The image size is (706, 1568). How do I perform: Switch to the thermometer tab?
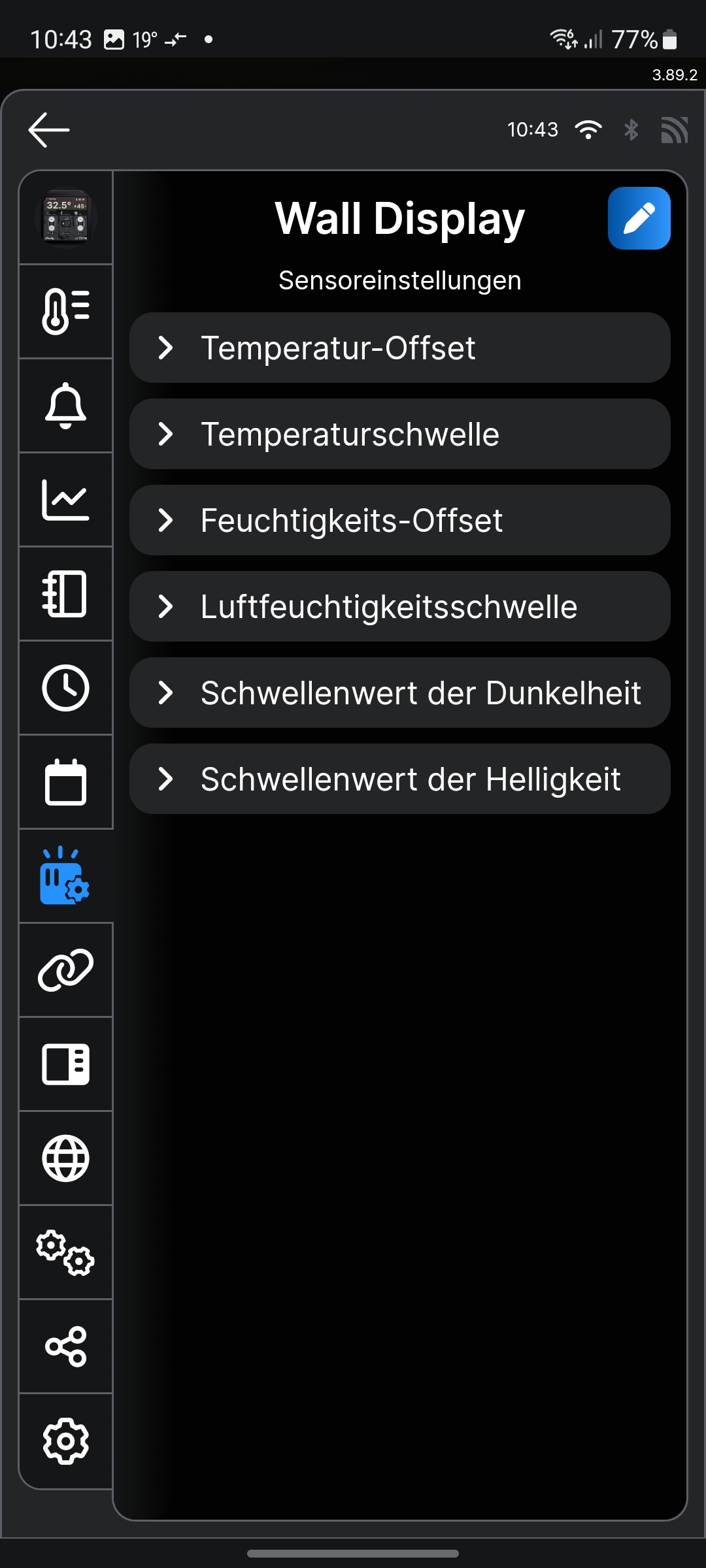[x=65, y=312]
